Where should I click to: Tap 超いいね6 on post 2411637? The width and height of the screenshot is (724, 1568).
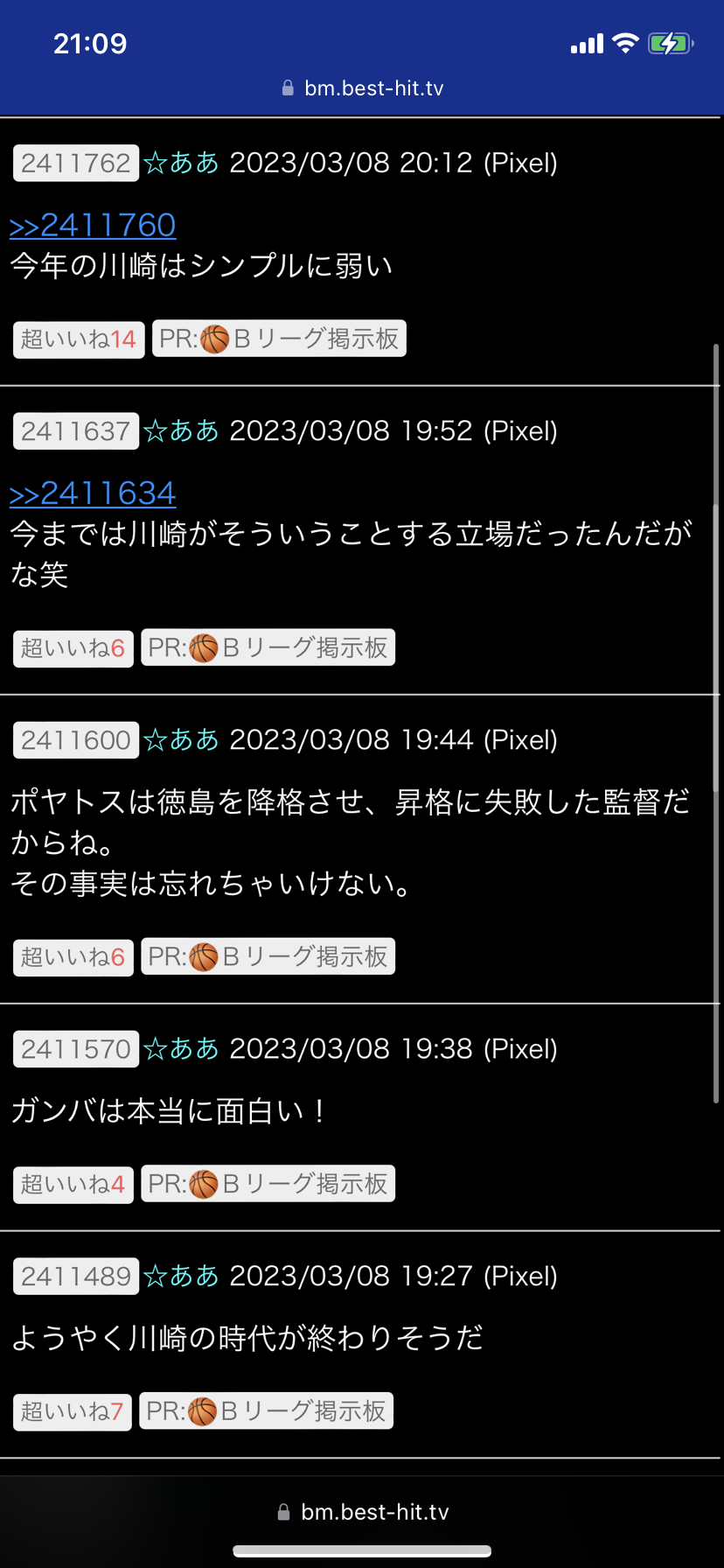(x=73, y=648)
